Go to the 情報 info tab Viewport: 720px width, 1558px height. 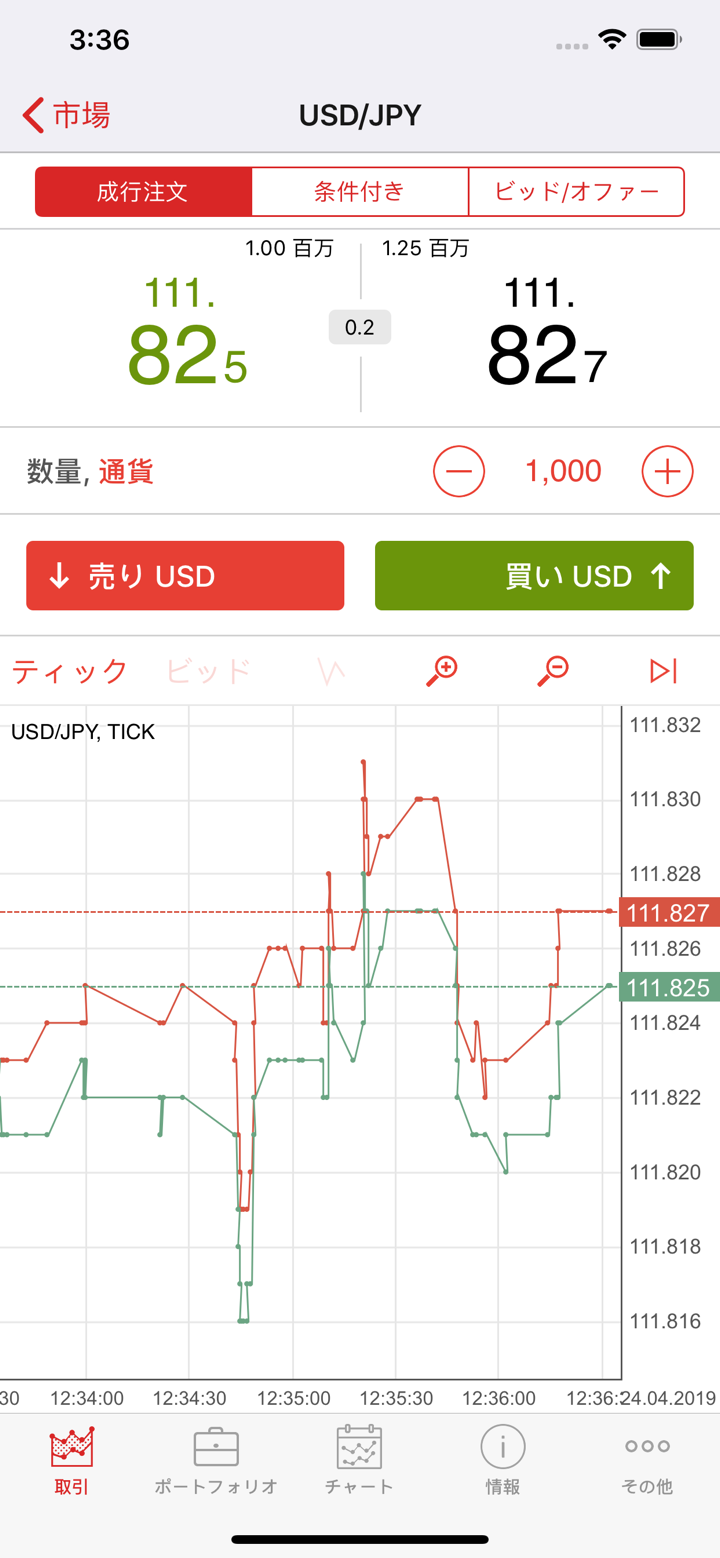pos(503,1460)
